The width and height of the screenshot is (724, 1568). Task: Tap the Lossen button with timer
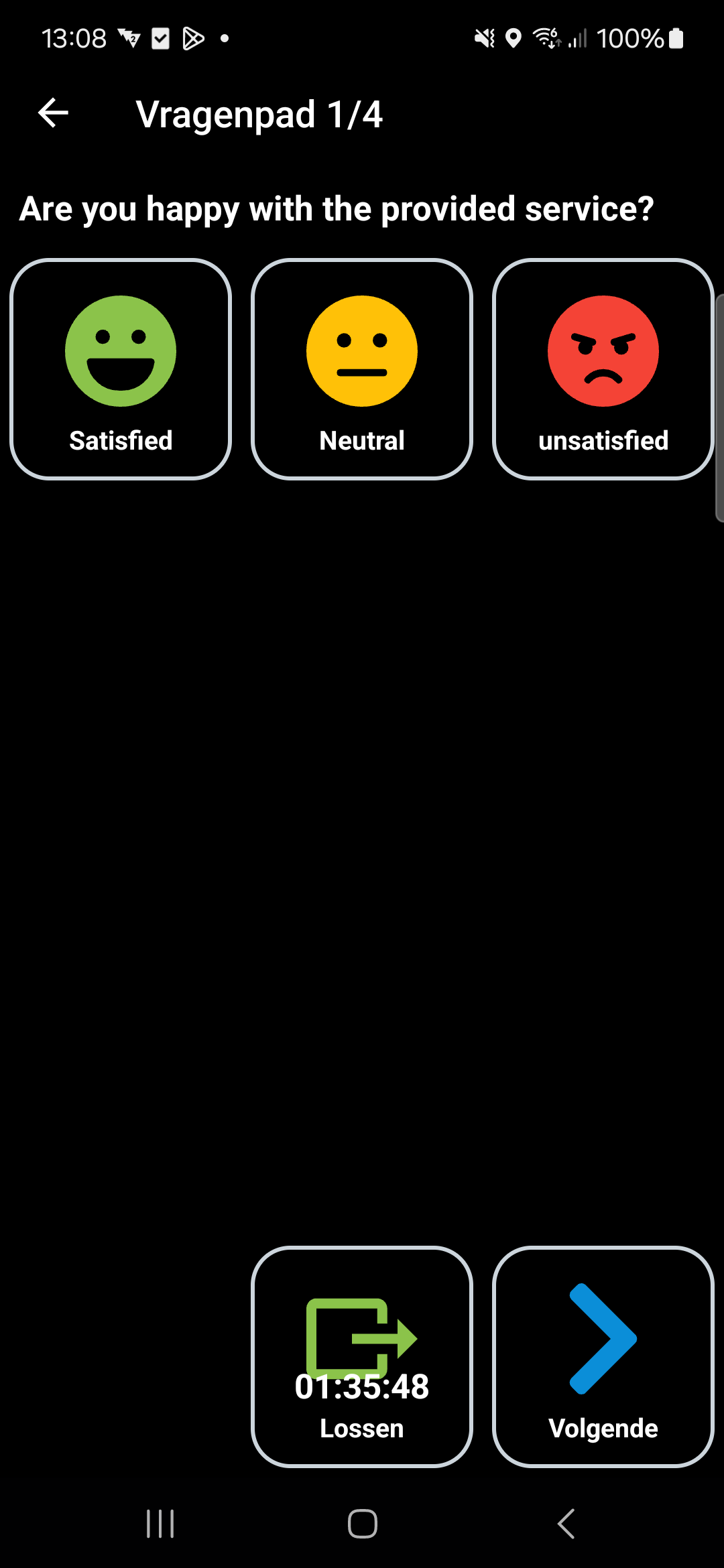(x=362, y=1357)
